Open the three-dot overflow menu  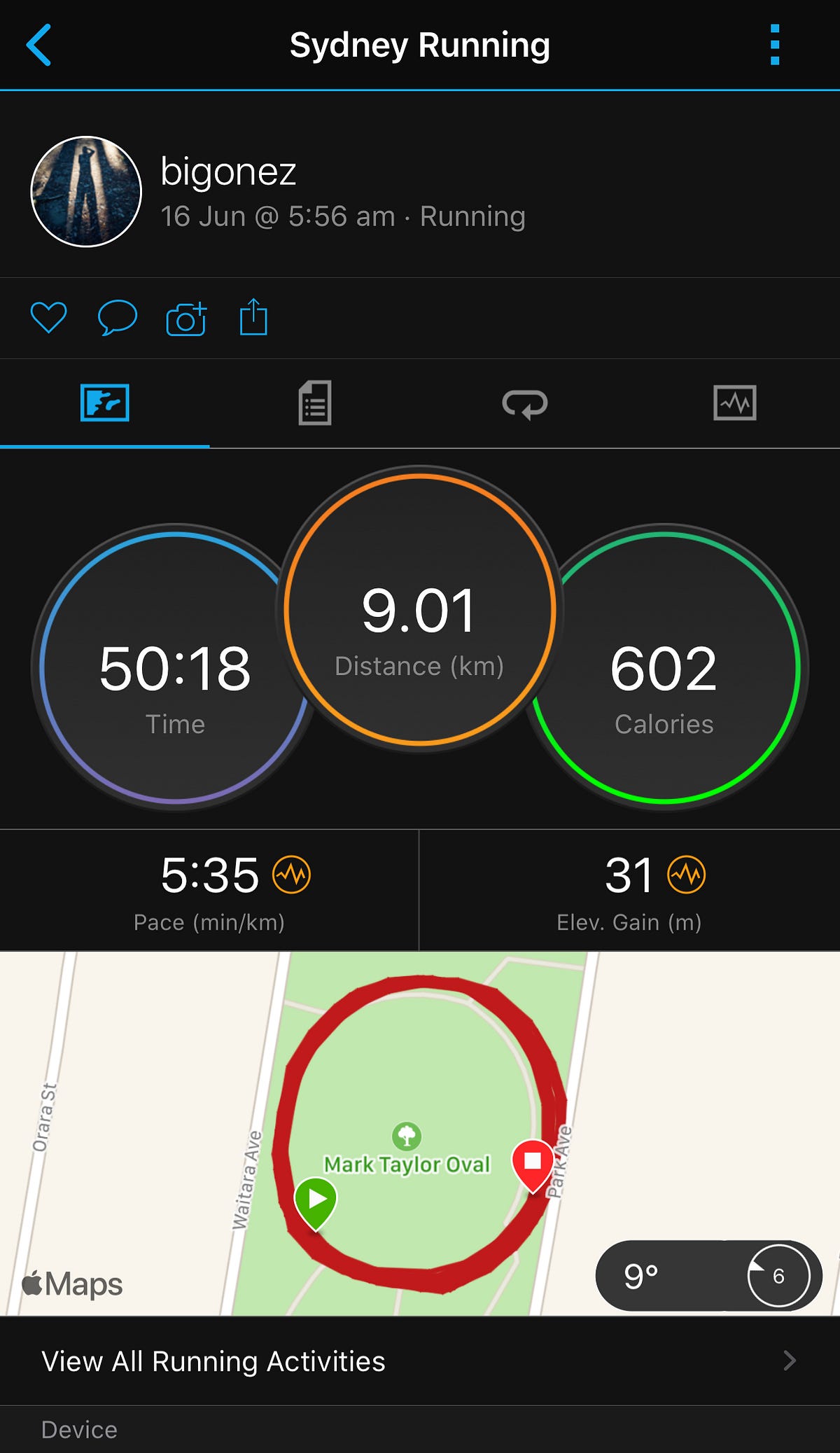pyautogui.click(x=774, y=44)
